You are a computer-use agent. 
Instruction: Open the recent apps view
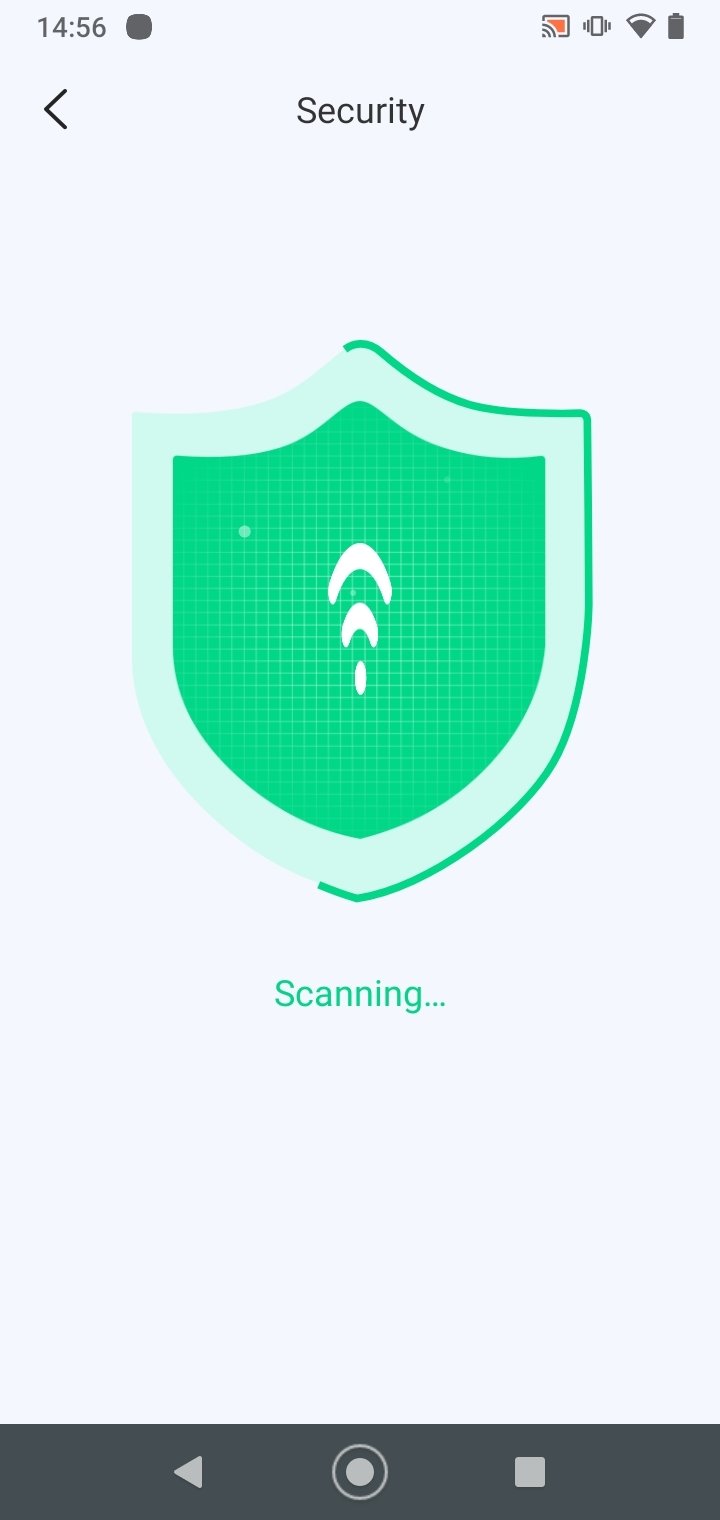click(529, 1471)
